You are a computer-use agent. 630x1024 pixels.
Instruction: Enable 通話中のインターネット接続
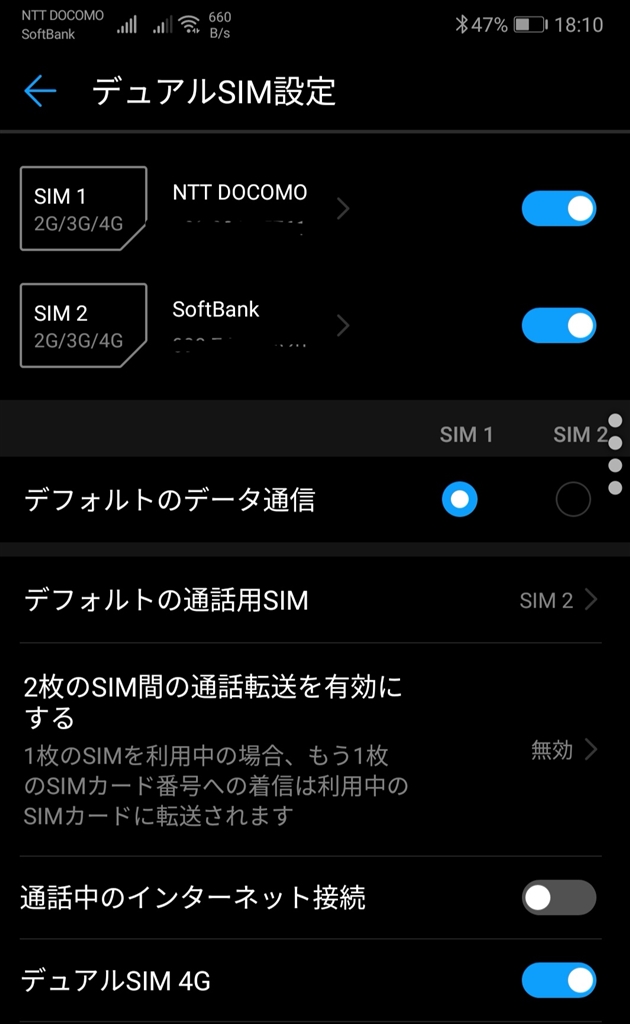click(558, 898)
